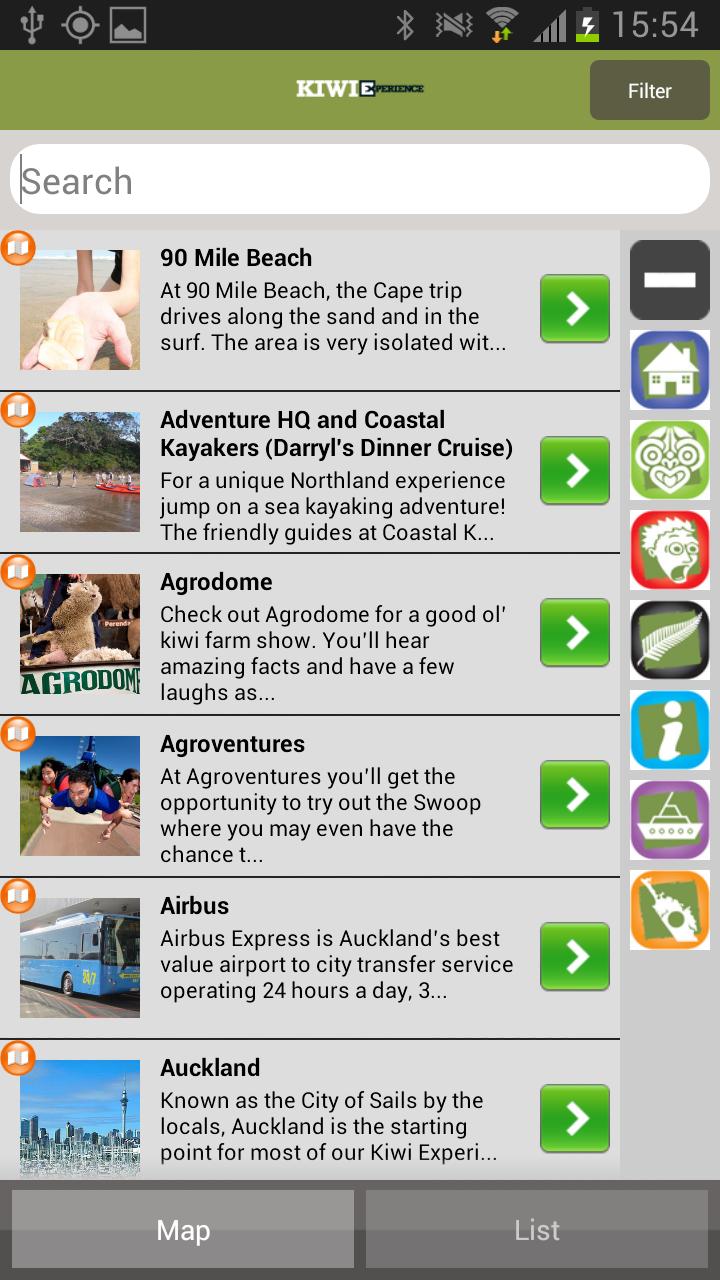Viewport: 720px width, 1280px height.
Task: Expand details for Adventure HQ and Coastal Kayakers
Action: [x=574, y=471]
